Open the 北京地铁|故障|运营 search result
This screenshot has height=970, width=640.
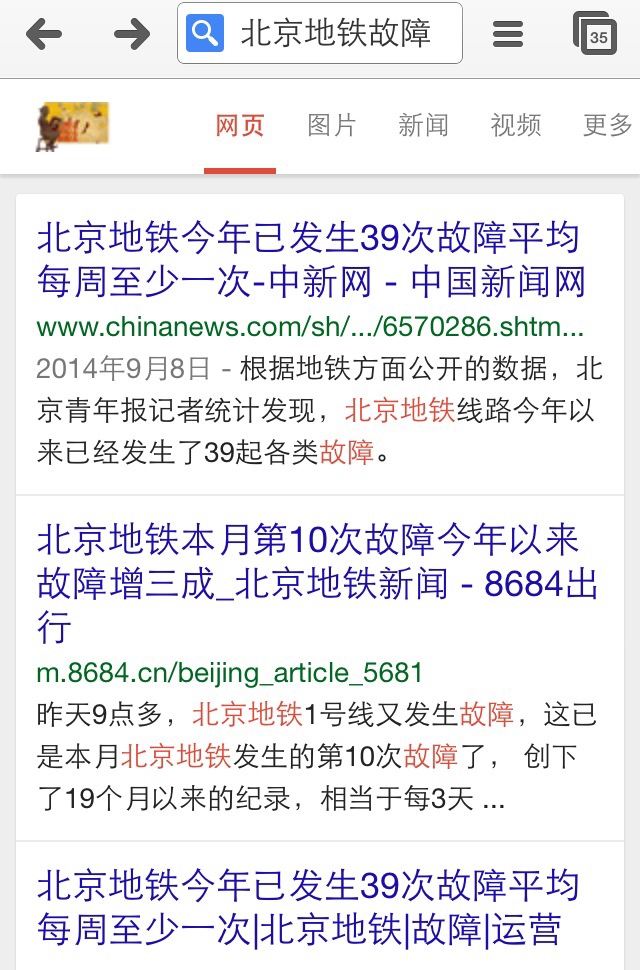pos(308,907)
